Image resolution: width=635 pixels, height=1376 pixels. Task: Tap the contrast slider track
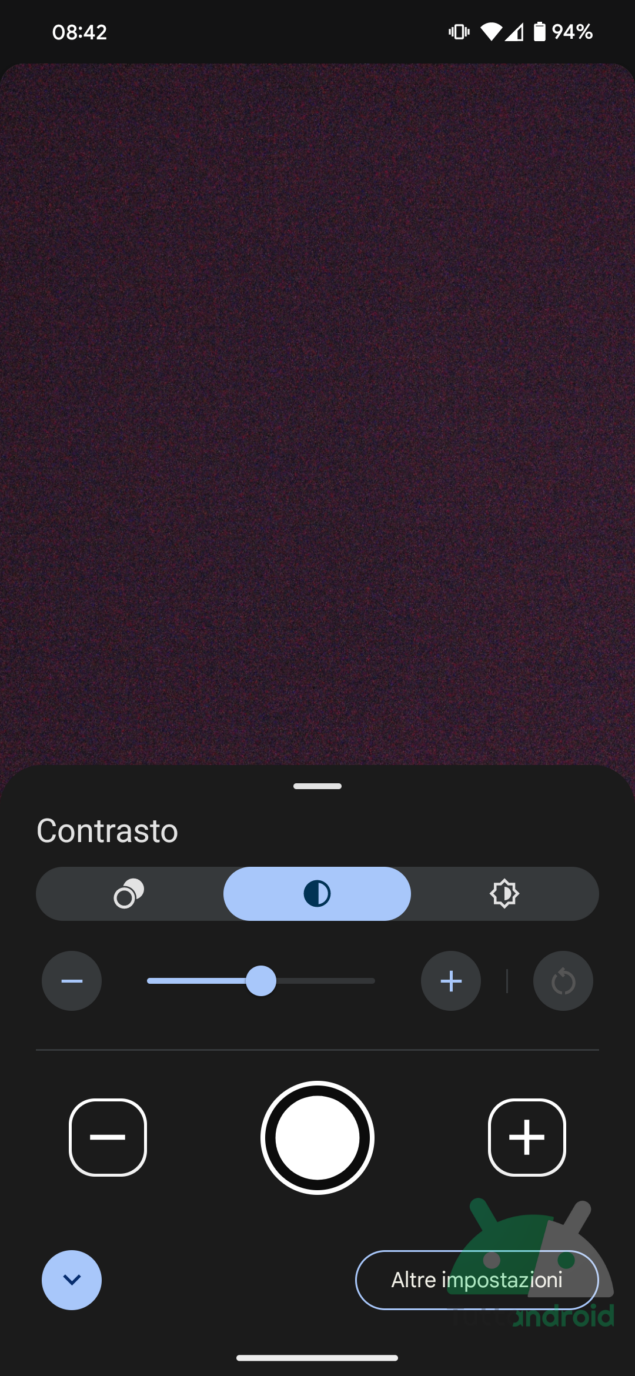[x=320, y=981]
